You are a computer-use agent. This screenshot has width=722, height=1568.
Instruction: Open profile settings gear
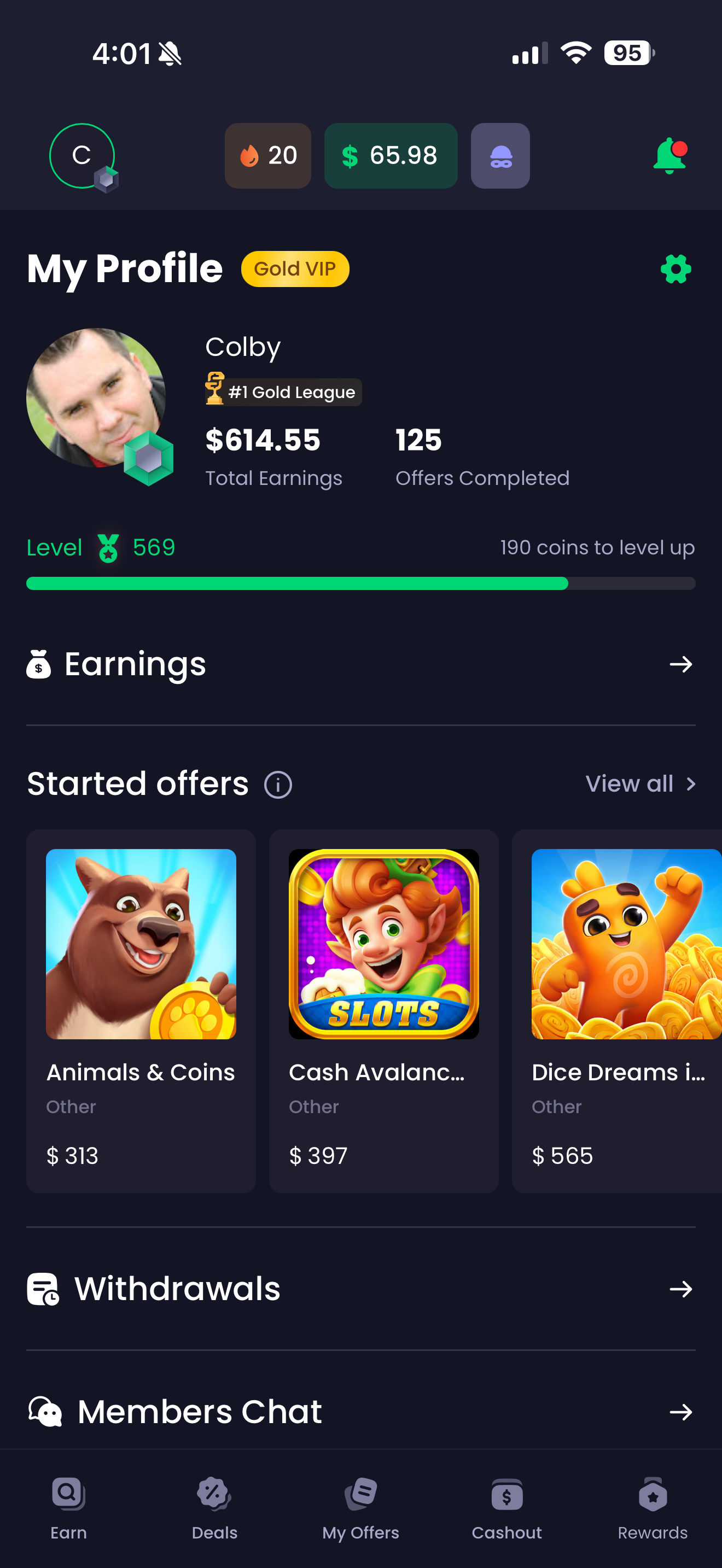(x=676, y=269)
